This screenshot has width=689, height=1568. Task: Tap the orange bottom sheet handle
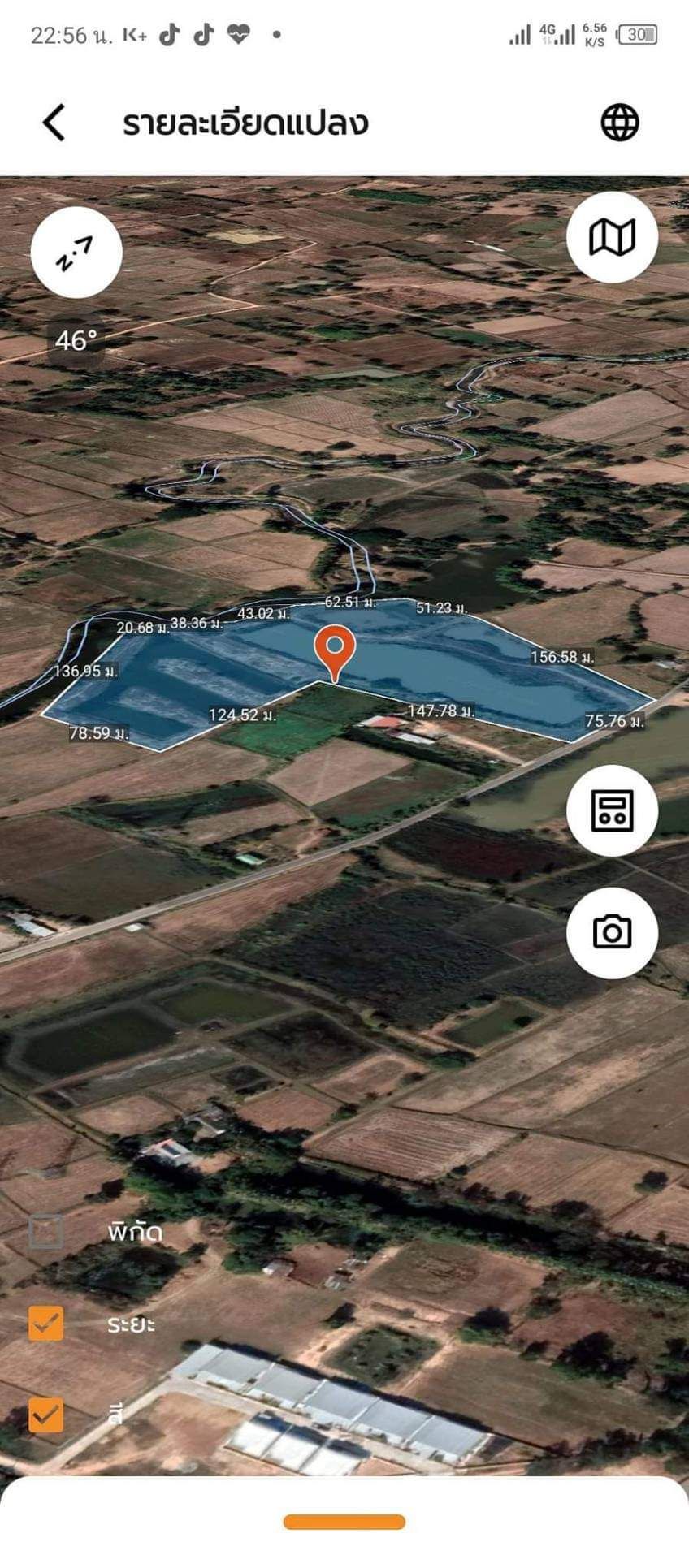[344, 1522]
